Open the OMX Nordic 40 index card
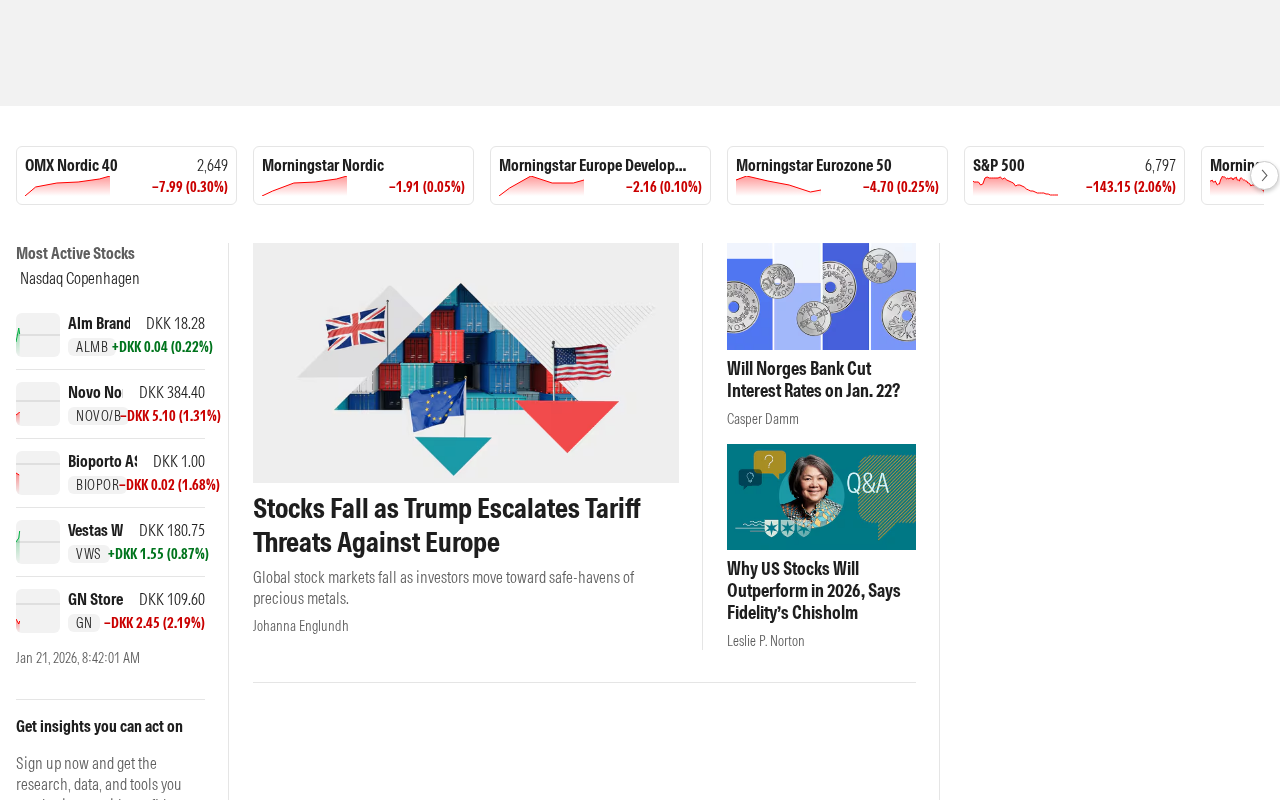Viewport: 1280px width, 800px height. tap(126, 175)
